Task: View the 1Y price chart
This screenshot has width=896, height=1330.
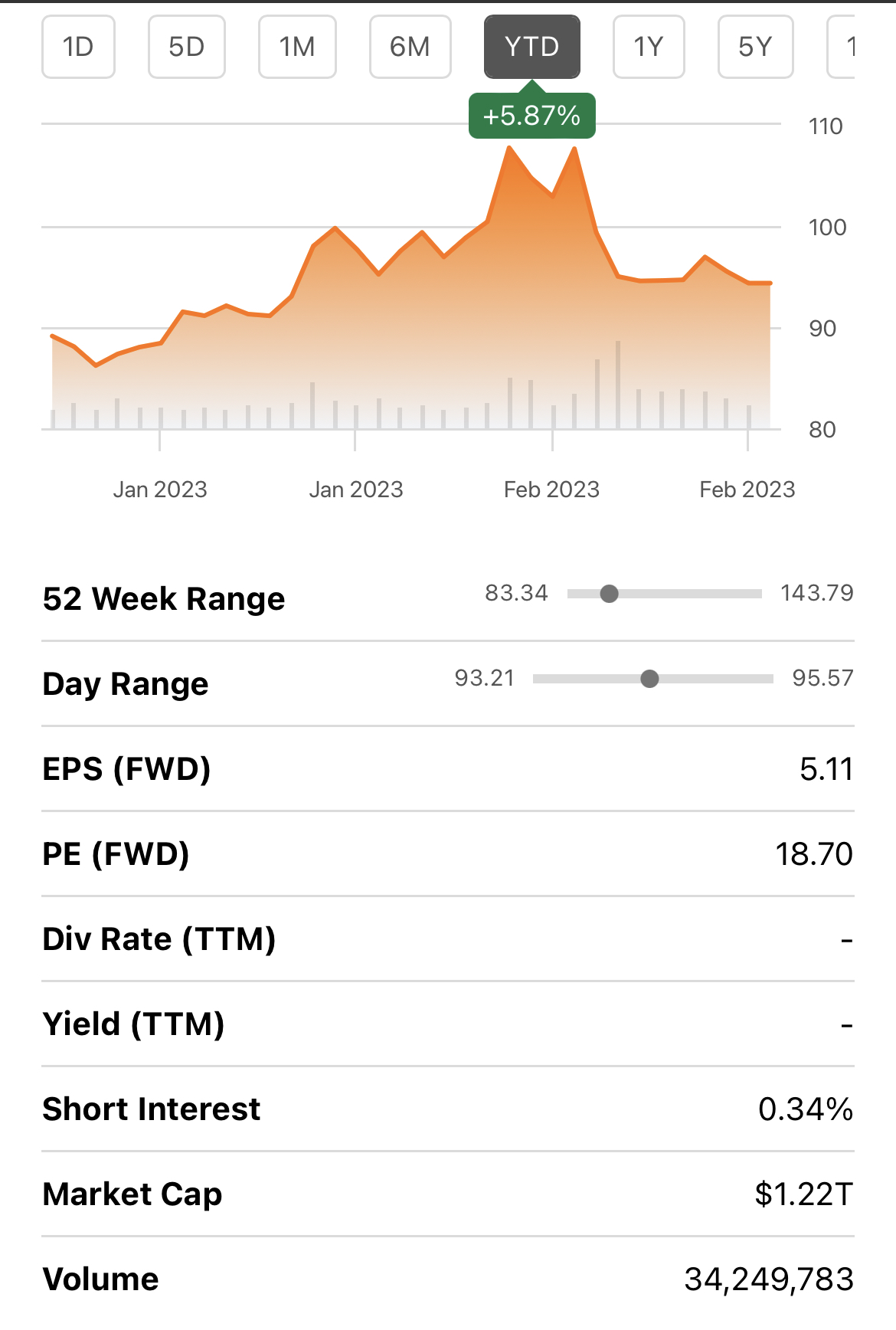Action: 648,47
